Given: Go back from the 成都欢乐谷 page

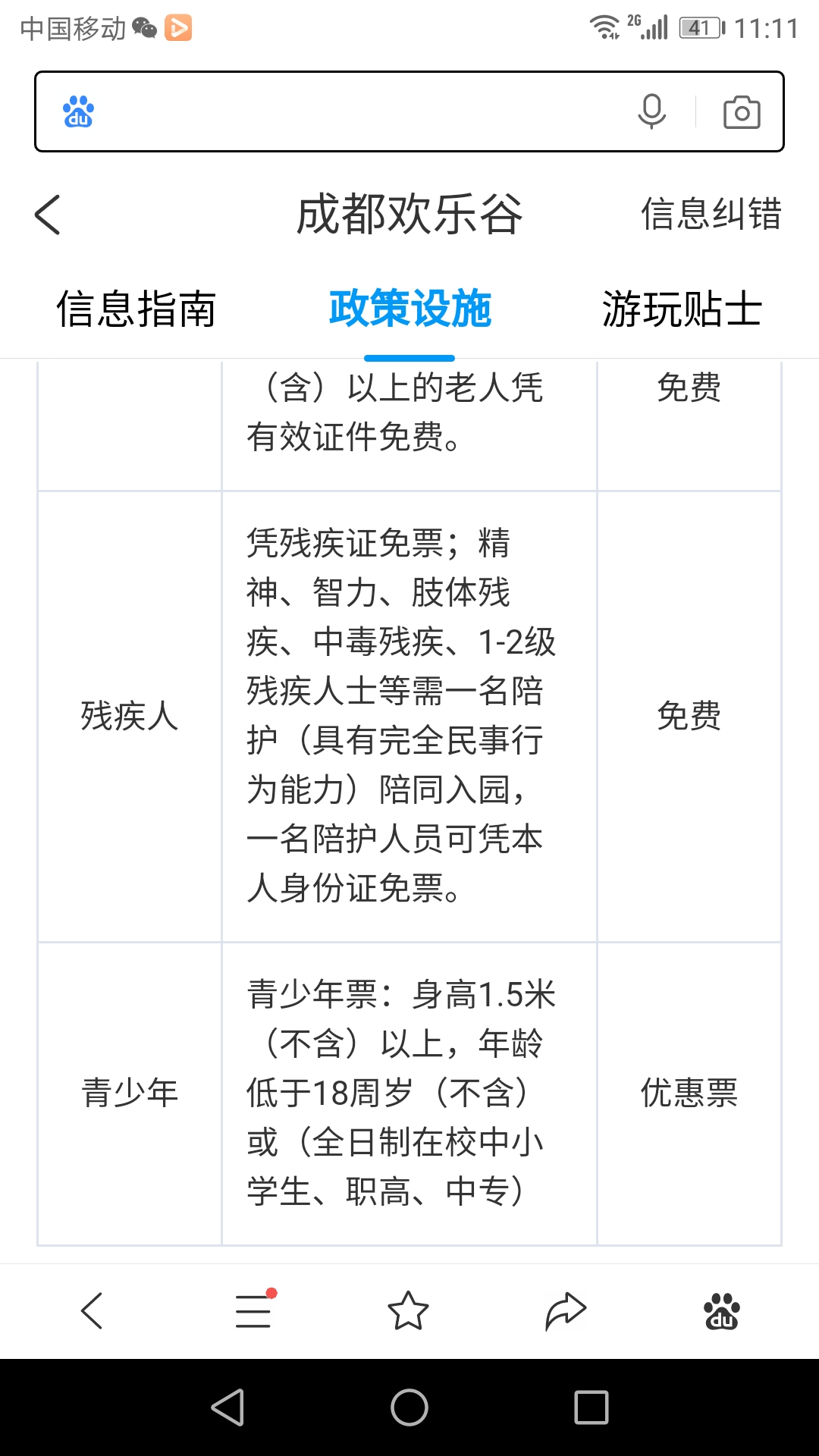Looking at the screenshot, I should pyautogui.click(x=48, y=215).
